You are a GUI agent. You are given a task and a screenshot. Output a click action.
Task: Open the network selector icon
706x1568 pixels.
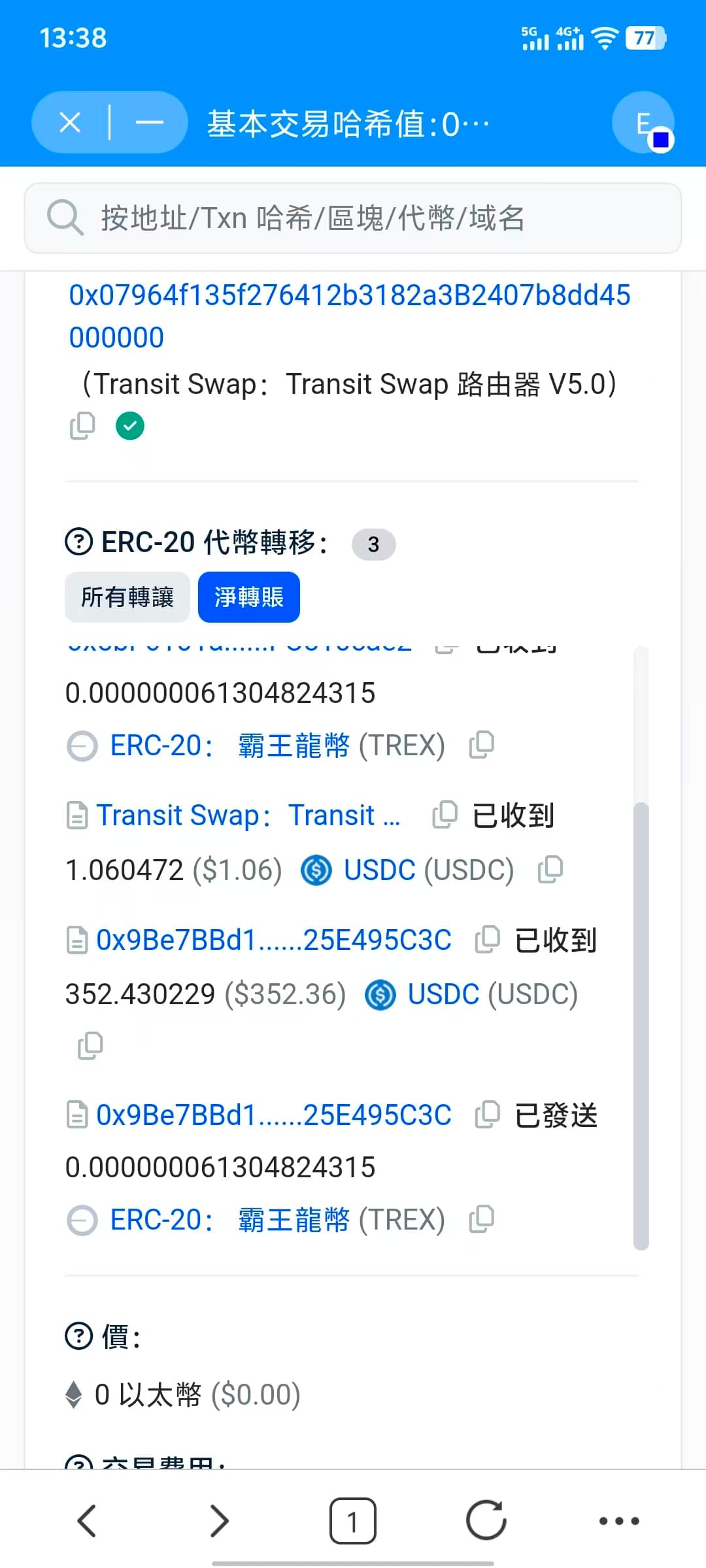coord(644,123)
